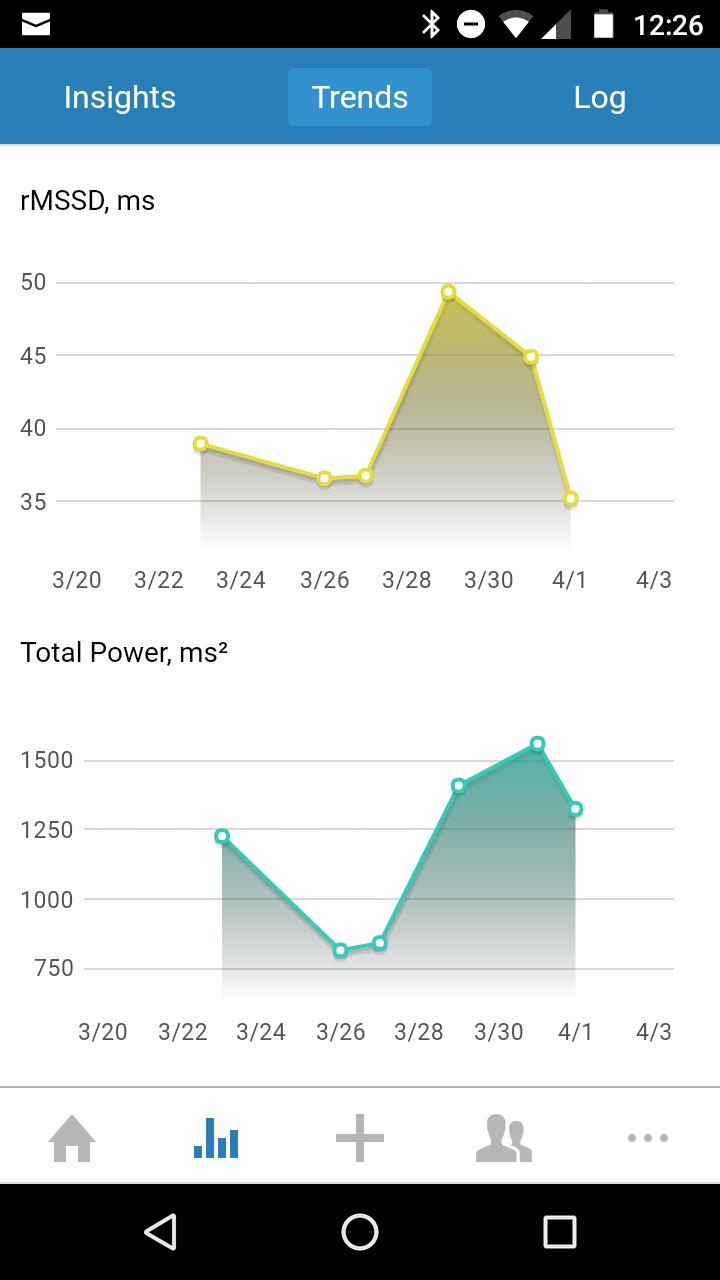Open the Log tab

point(600,97)
